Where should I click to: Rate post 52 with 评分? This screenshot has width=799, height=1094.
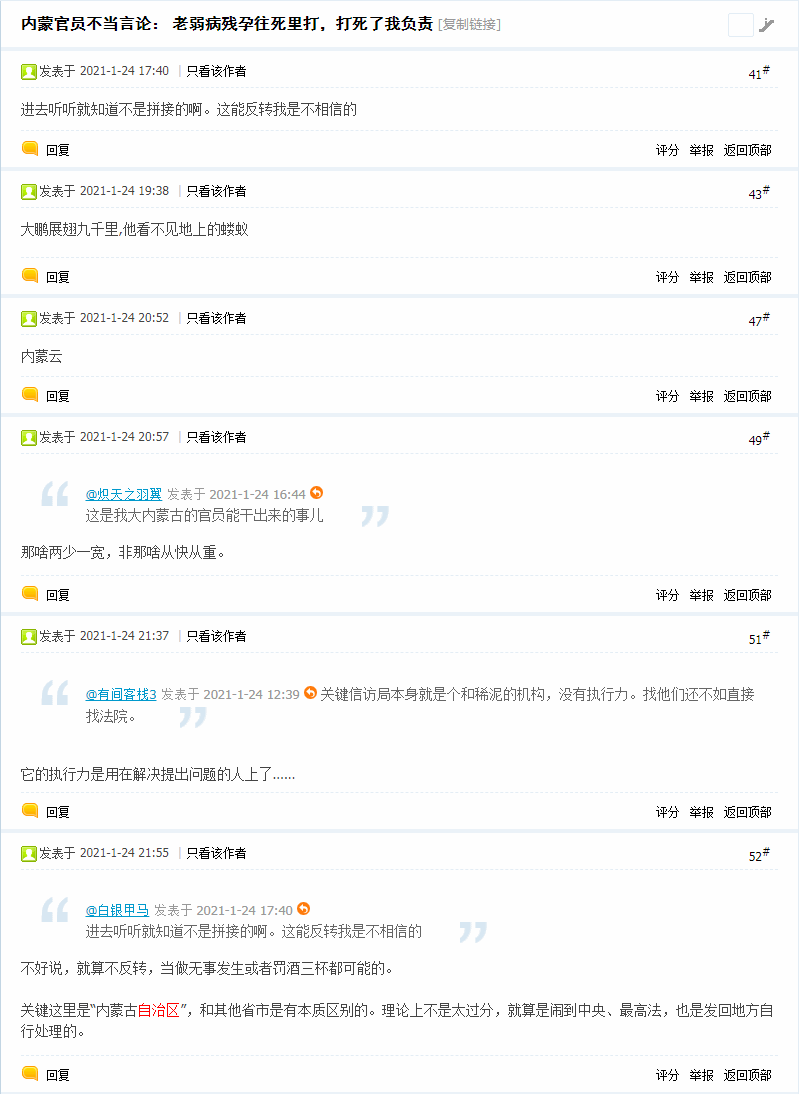point(667,1075)
